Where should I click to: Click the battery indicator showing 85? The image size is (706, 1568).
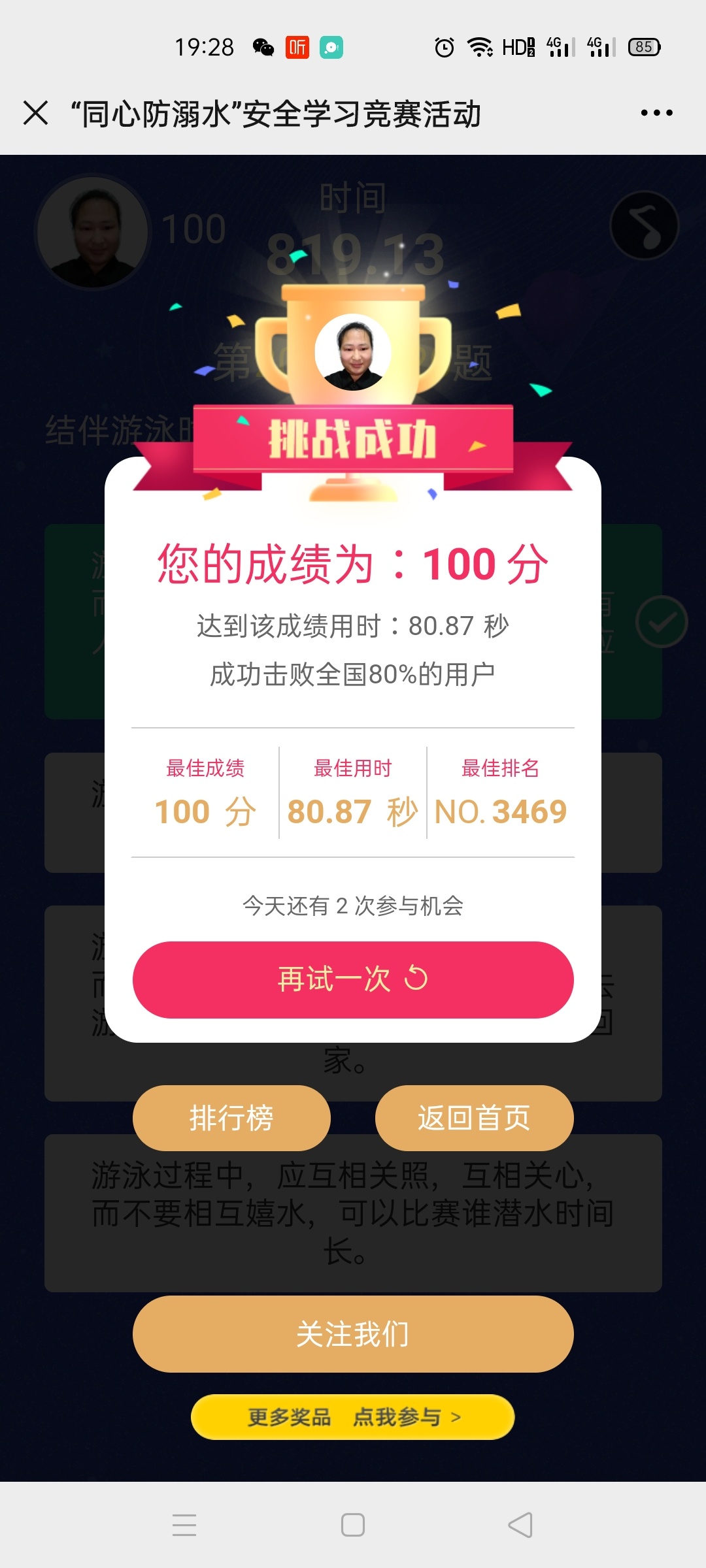pyautogui.click(x=644, y=47)
